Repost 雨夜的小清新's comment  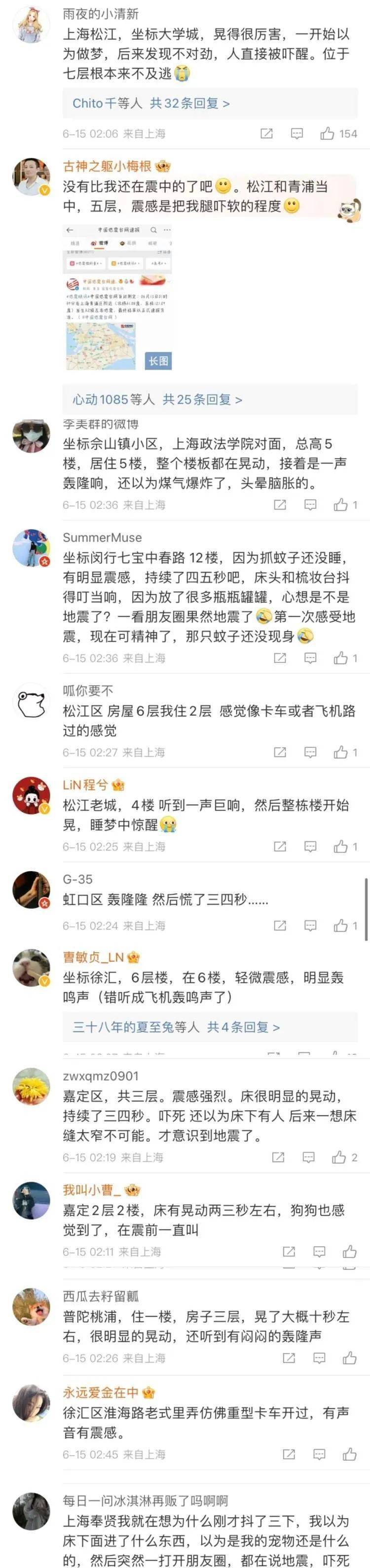click(266, 133)
